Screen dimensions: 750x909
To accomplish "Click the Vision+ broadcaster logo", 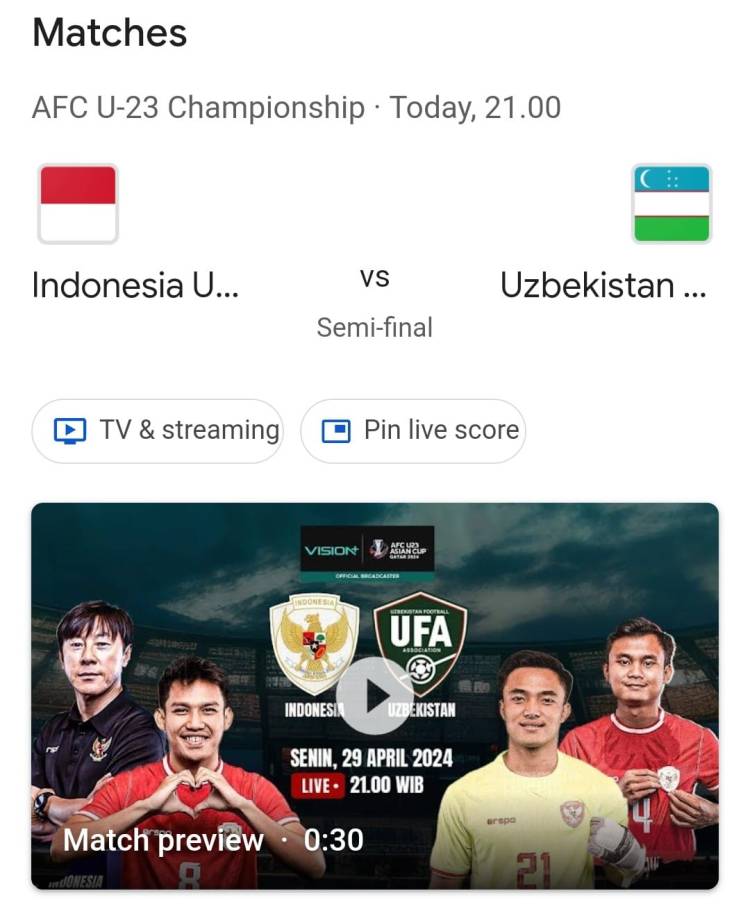I will 330,548.
